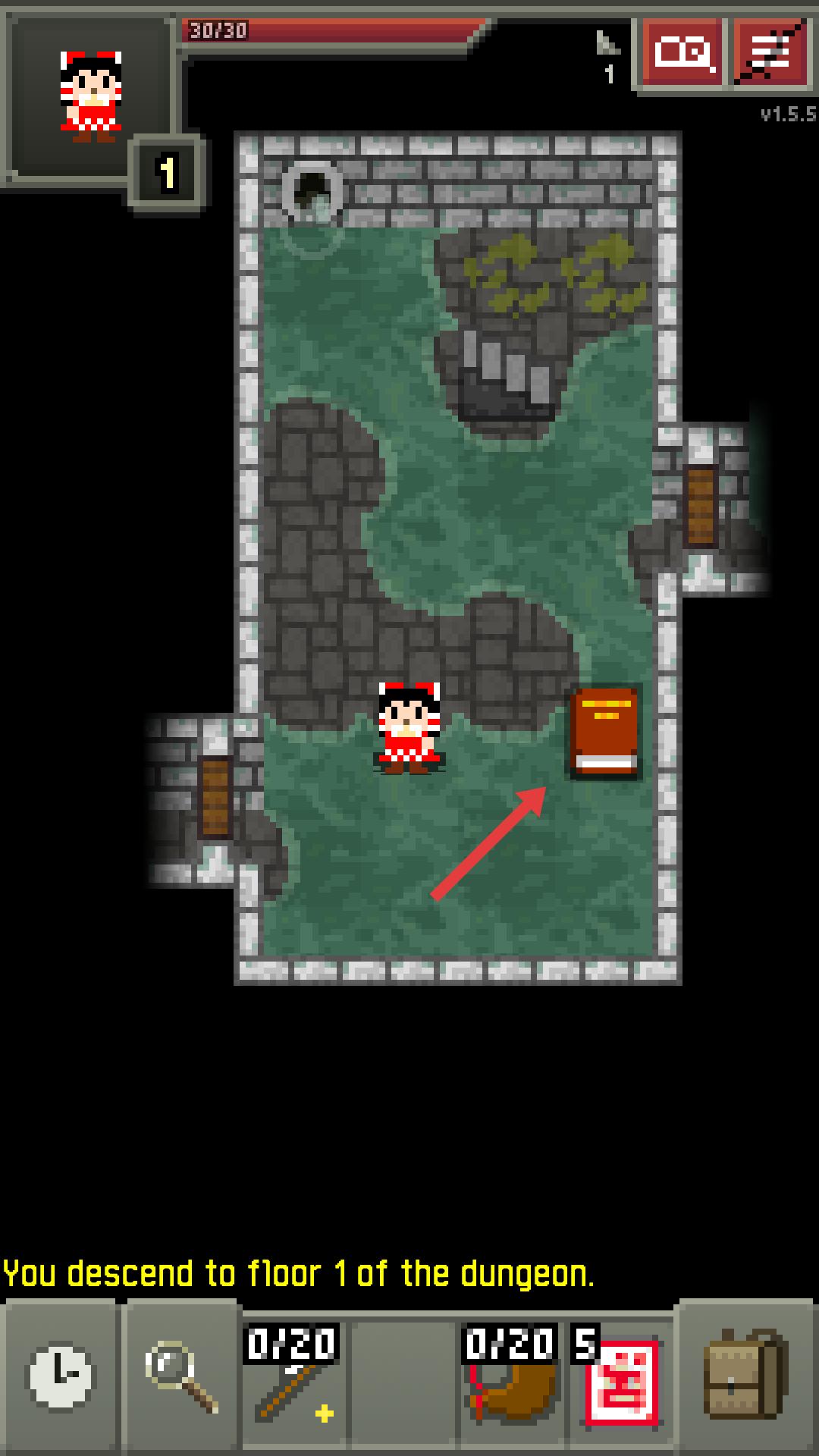Move to the wooden door on right

(x=701, y=507)
